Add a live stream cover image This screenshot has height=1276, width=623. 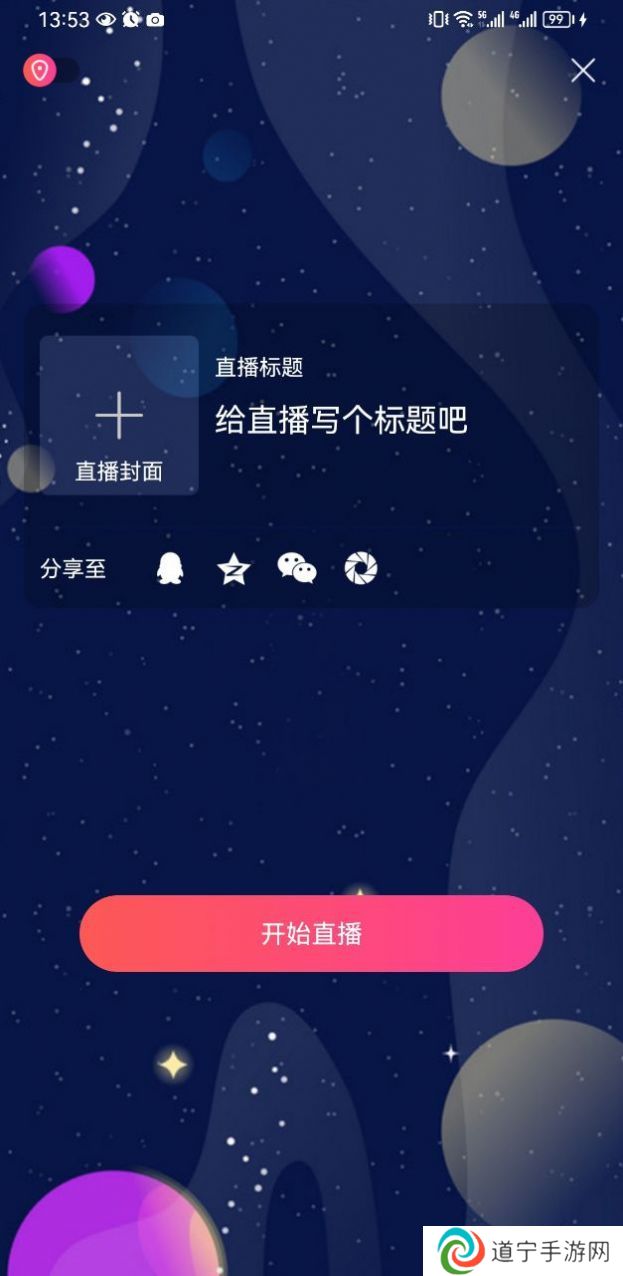point(119,415)
